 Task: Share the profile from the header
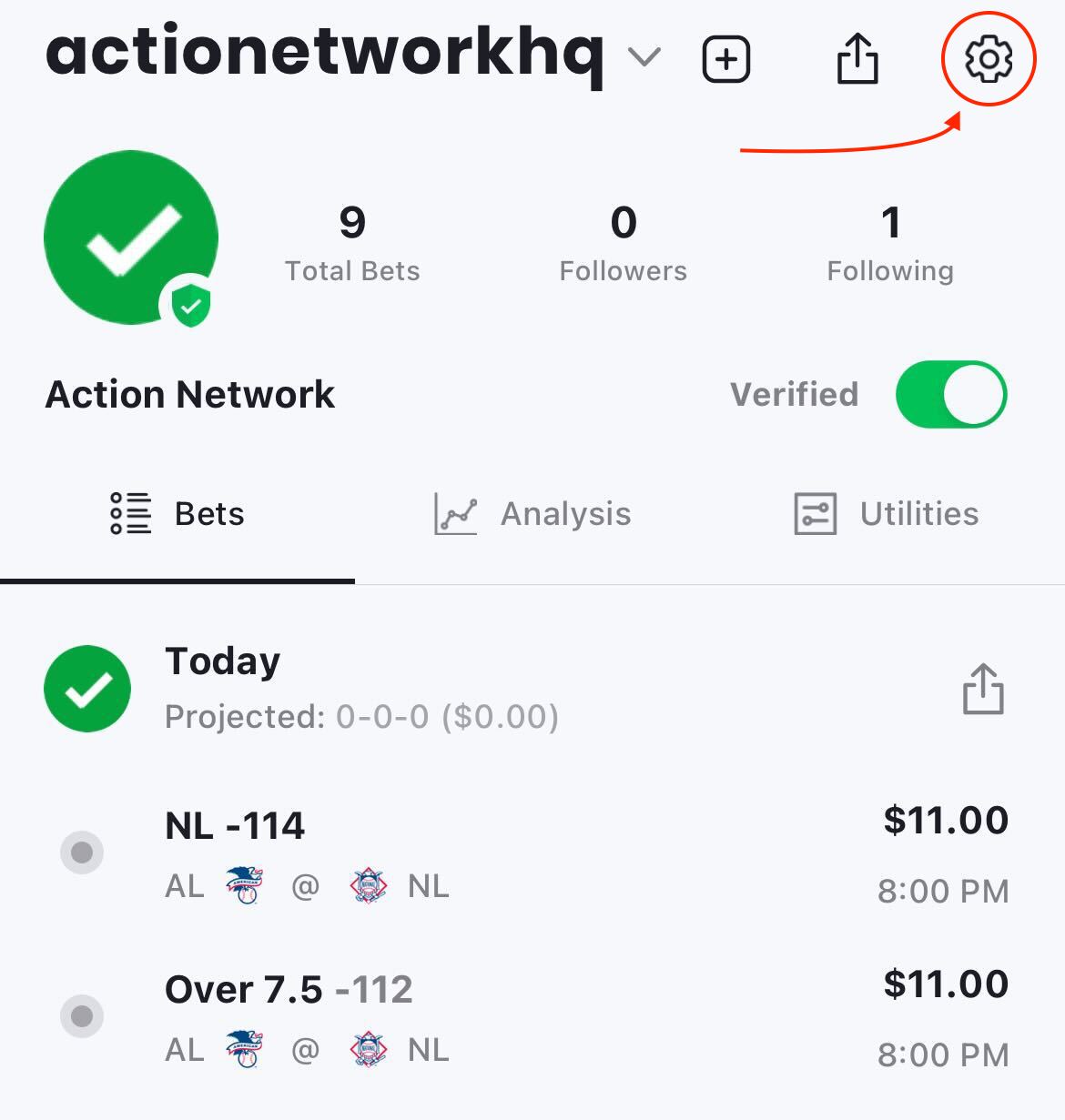(x=857, y=59)
